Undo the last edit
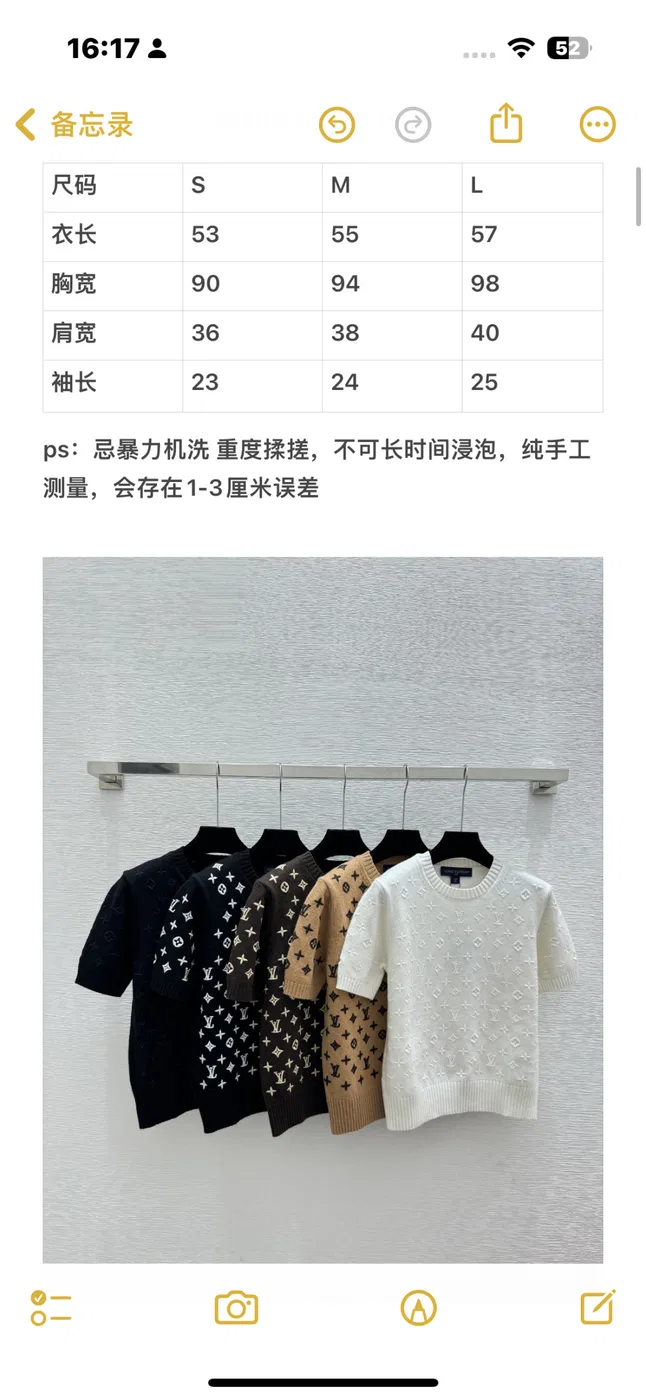The image size is (646, 1400). [x=337, y=125]
